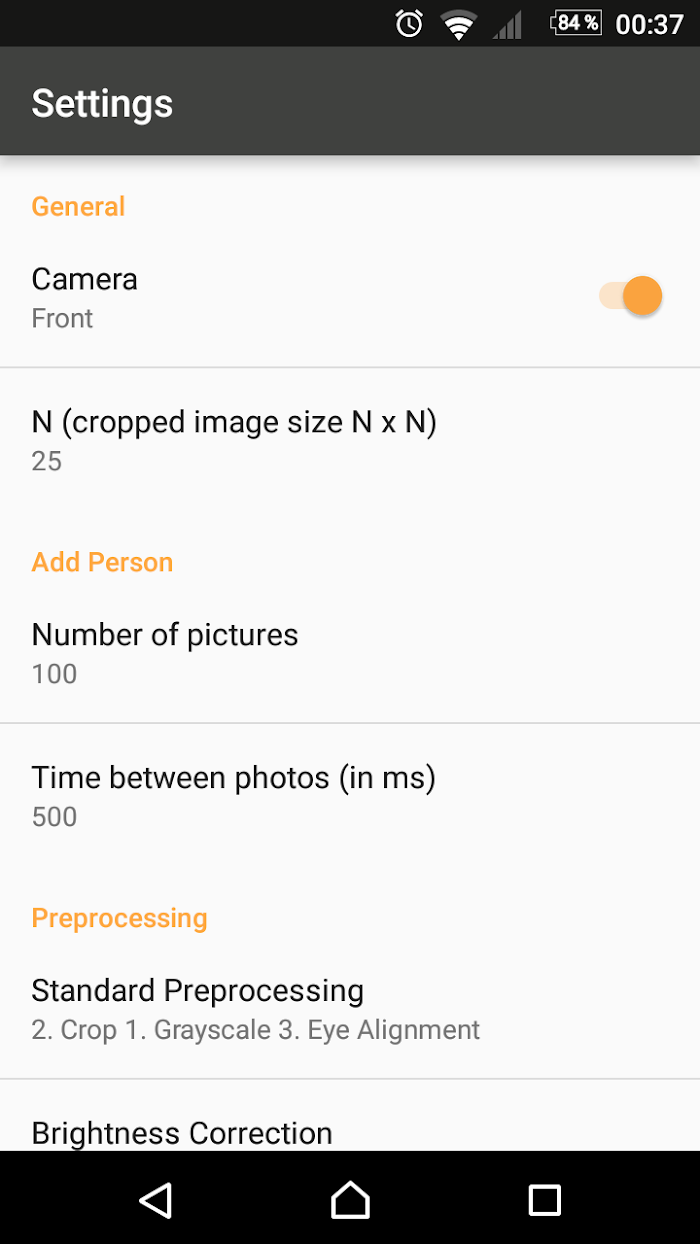Open the N cropped image size setting
700x1244 pixels.
[350, 439]
